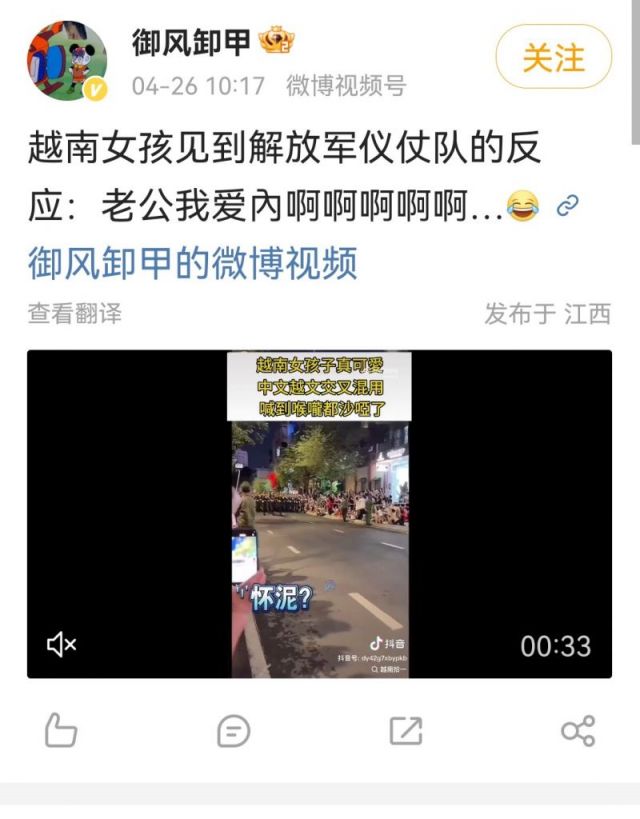Open the username 御风卸甲
Screen dimensions: 640x819
click(x=191, y=42)
